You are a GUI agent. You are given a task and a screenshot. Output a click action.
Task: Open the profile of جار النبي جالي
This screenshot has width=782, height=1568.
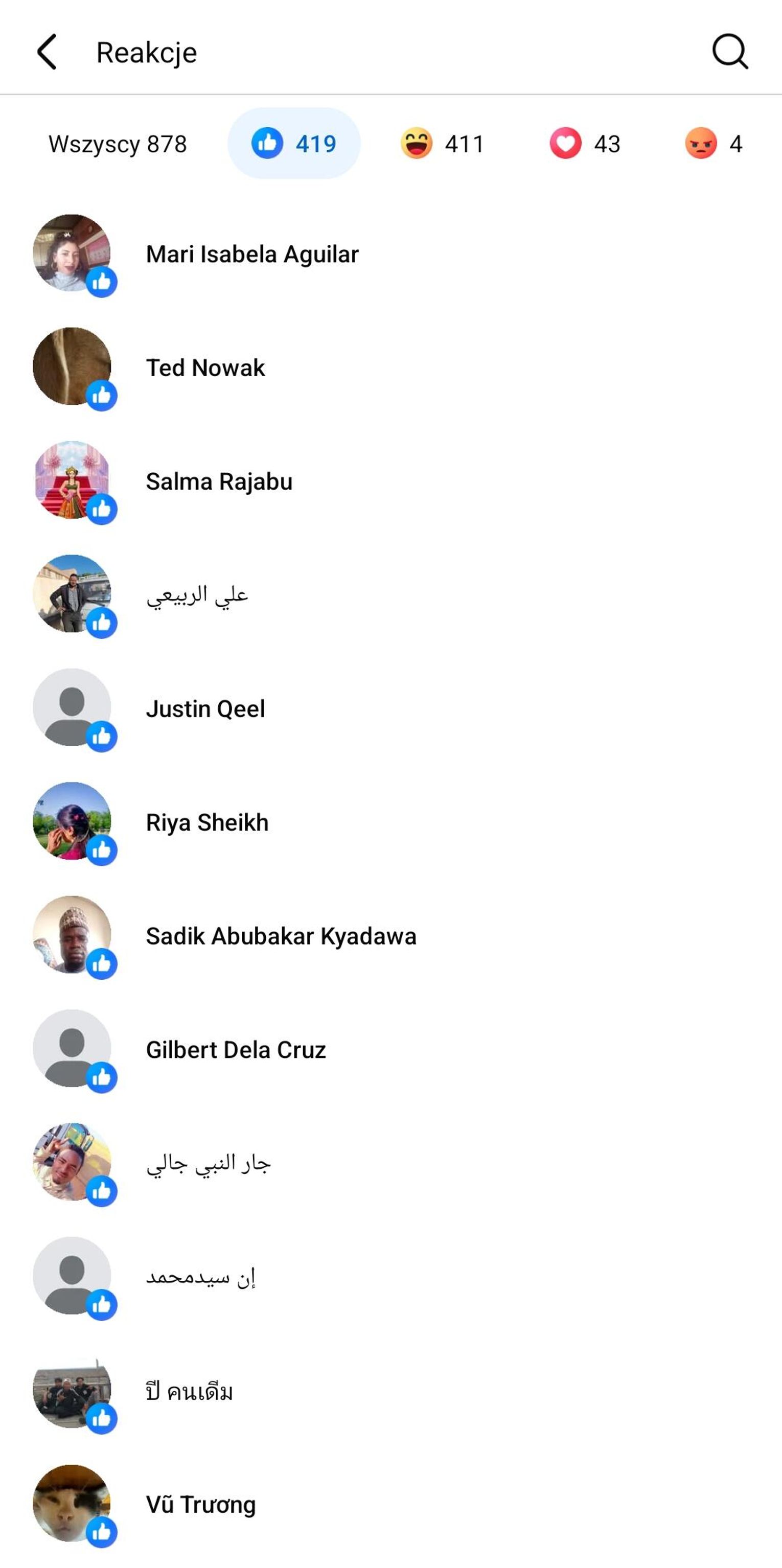point(208,1163)
